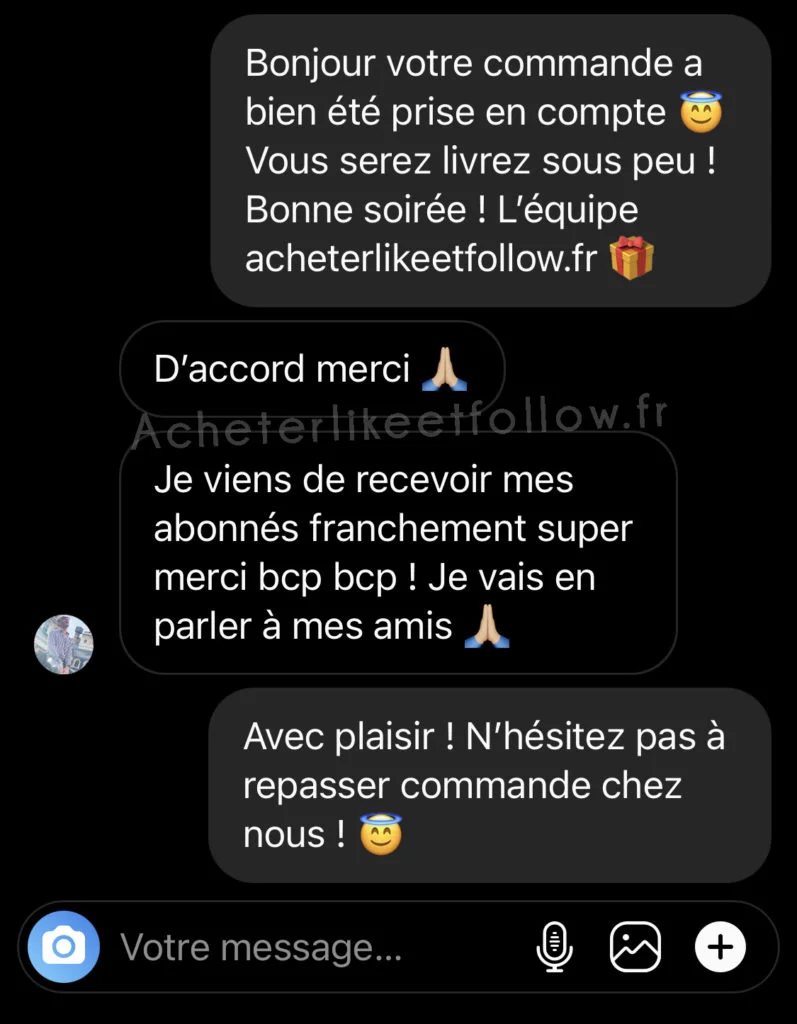Open the photo gallery picker

[x=636, y=946]
